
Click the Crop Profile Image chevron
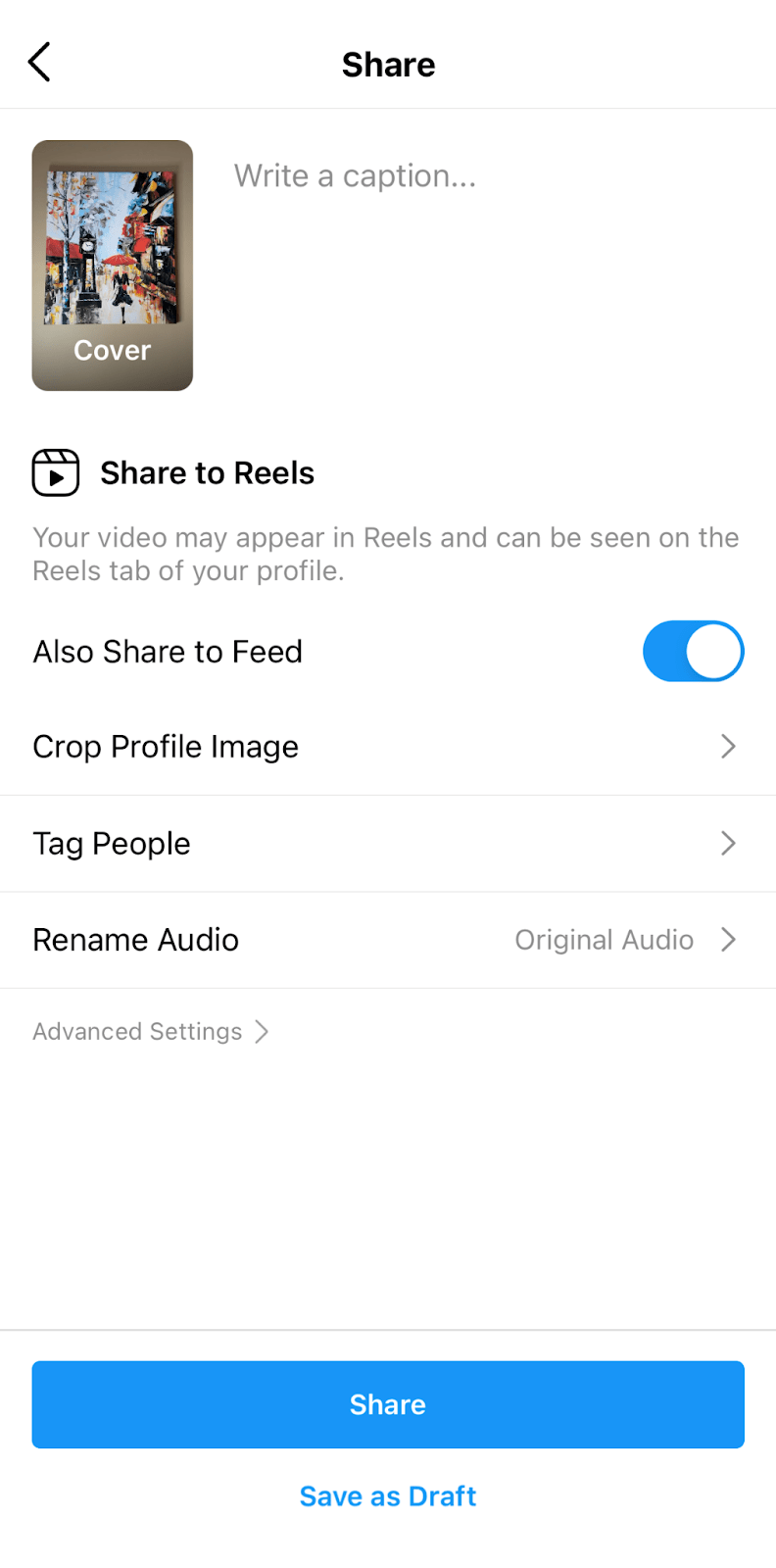click(x=728, y=746)
